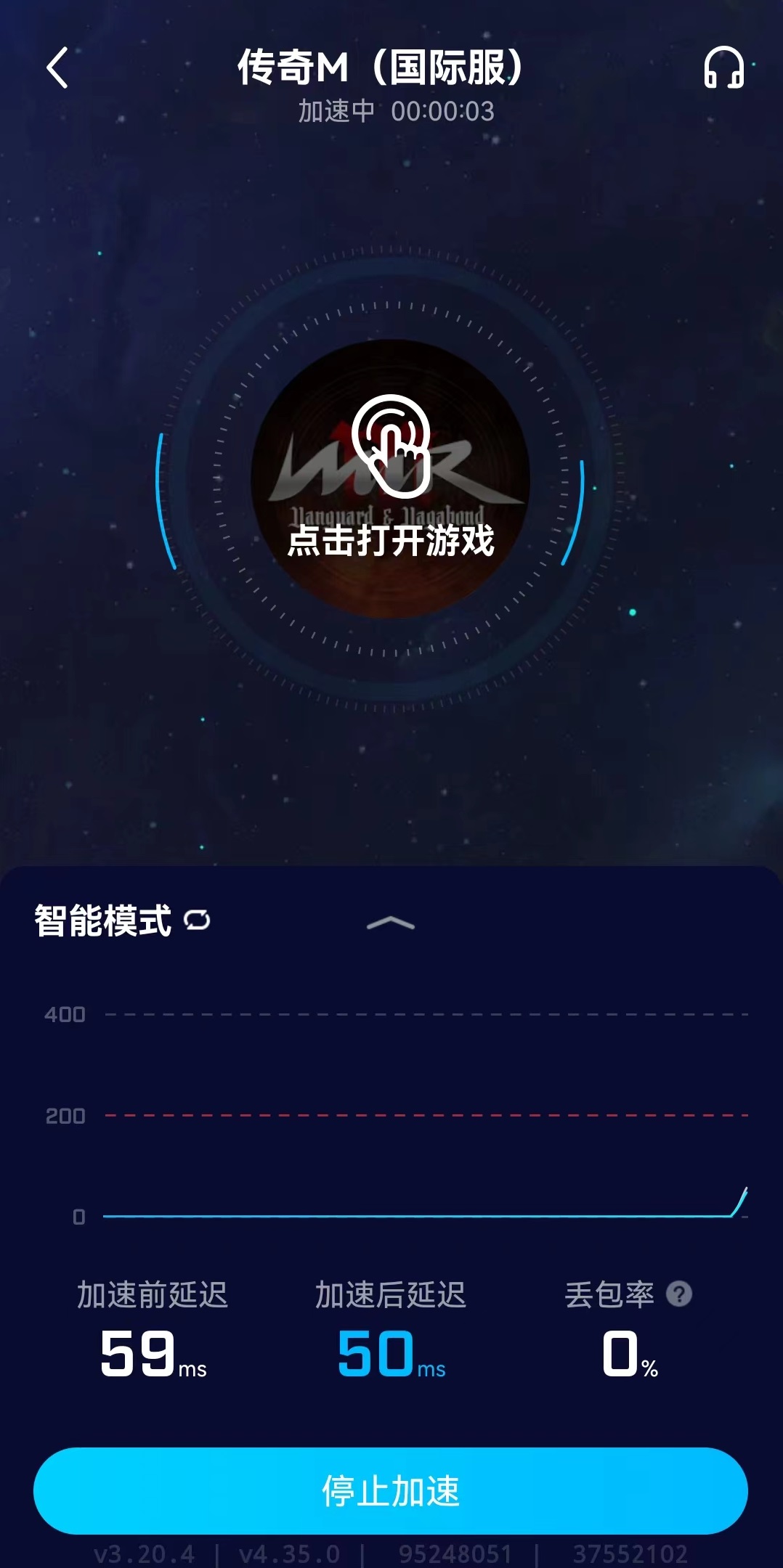Tap 停止加速 to stop acceleration
The image size is (783, 1568).
pos(391,1490)
